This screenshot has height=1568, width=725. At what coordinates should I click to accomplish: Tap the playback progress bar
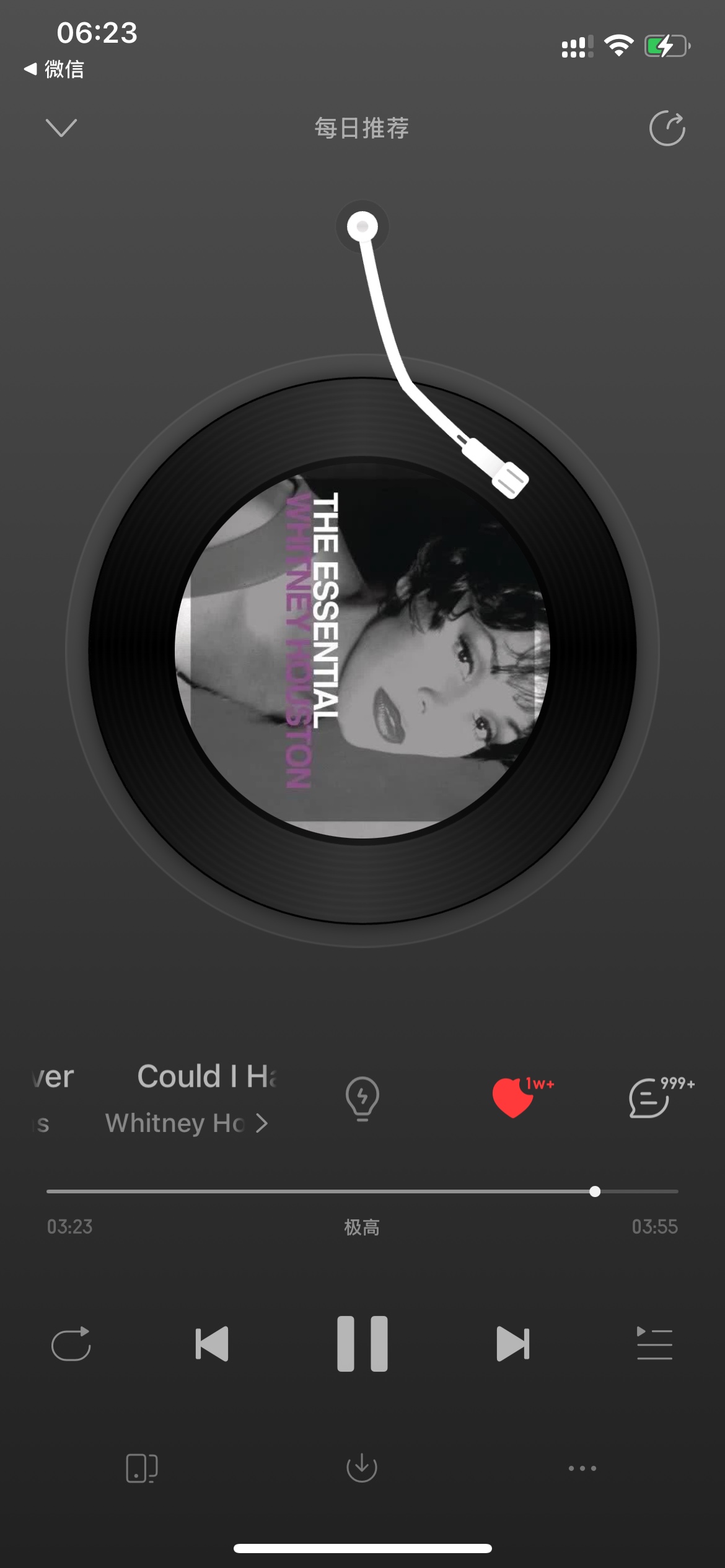(x=362, y=1191)
